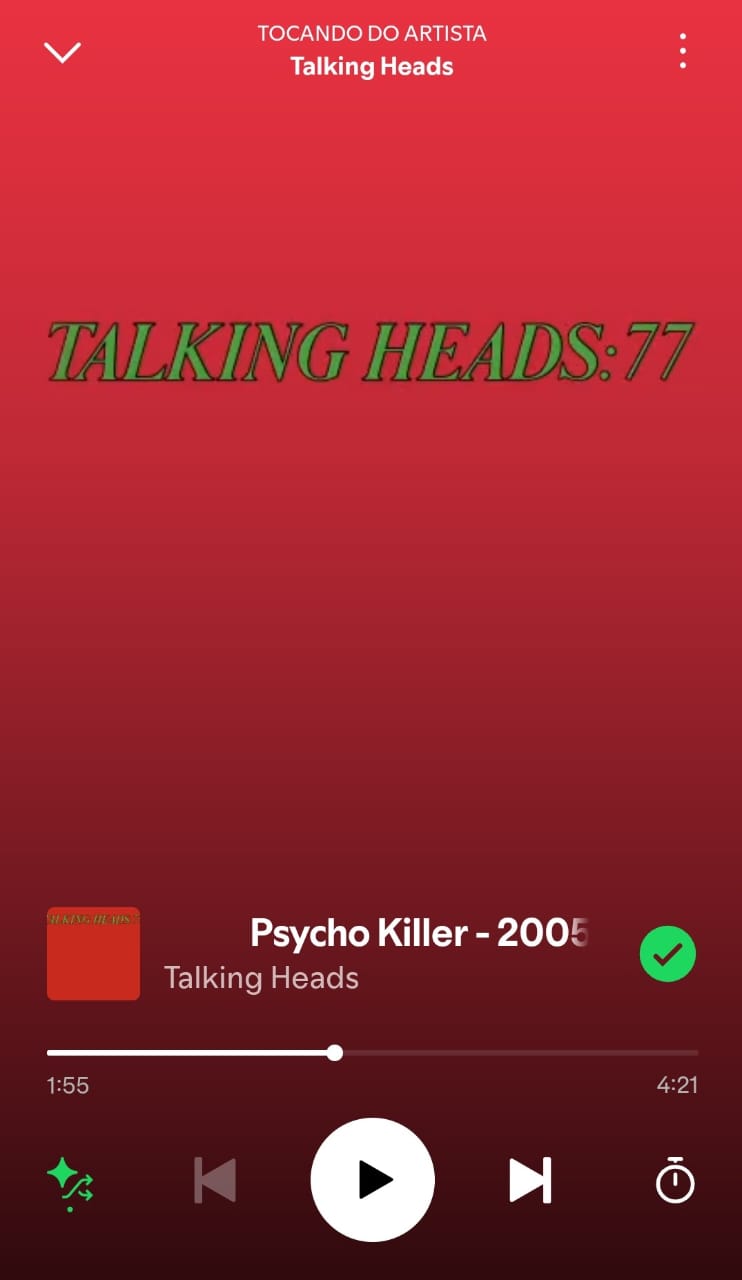Toggle play/pause on the current song
Viewport: 742px width, 1280px height.
click(x=372, y=1180)
